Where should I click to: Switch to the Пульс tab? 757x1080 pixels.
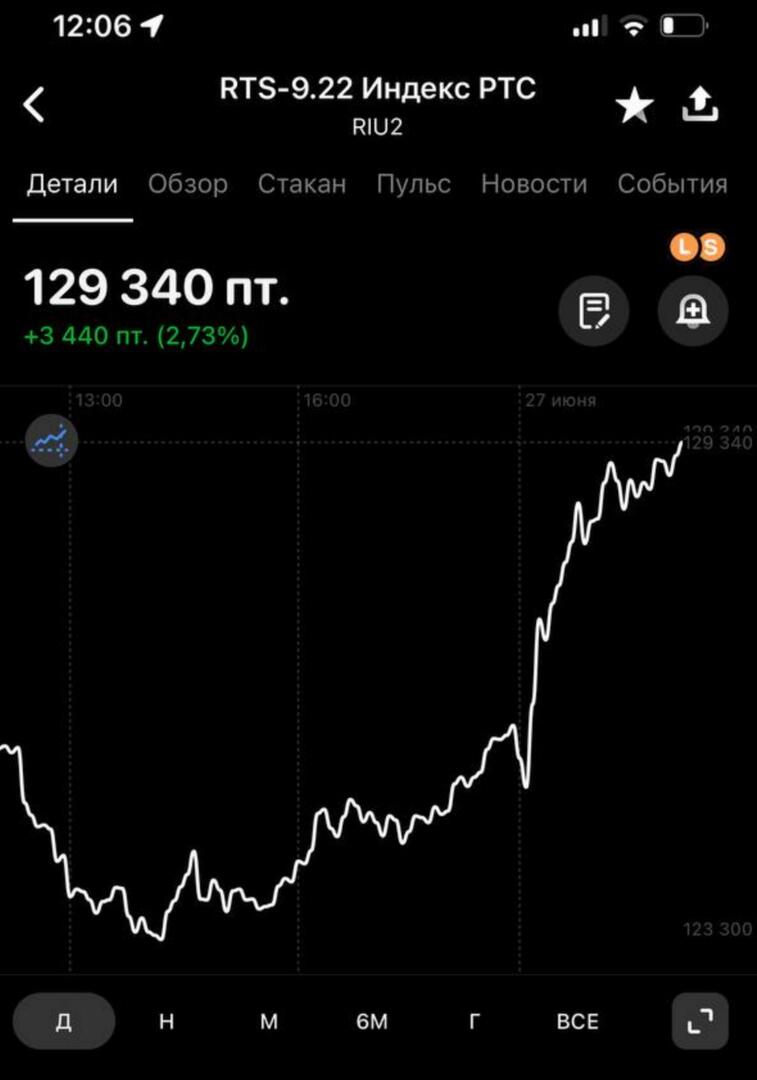pos(414,184)
